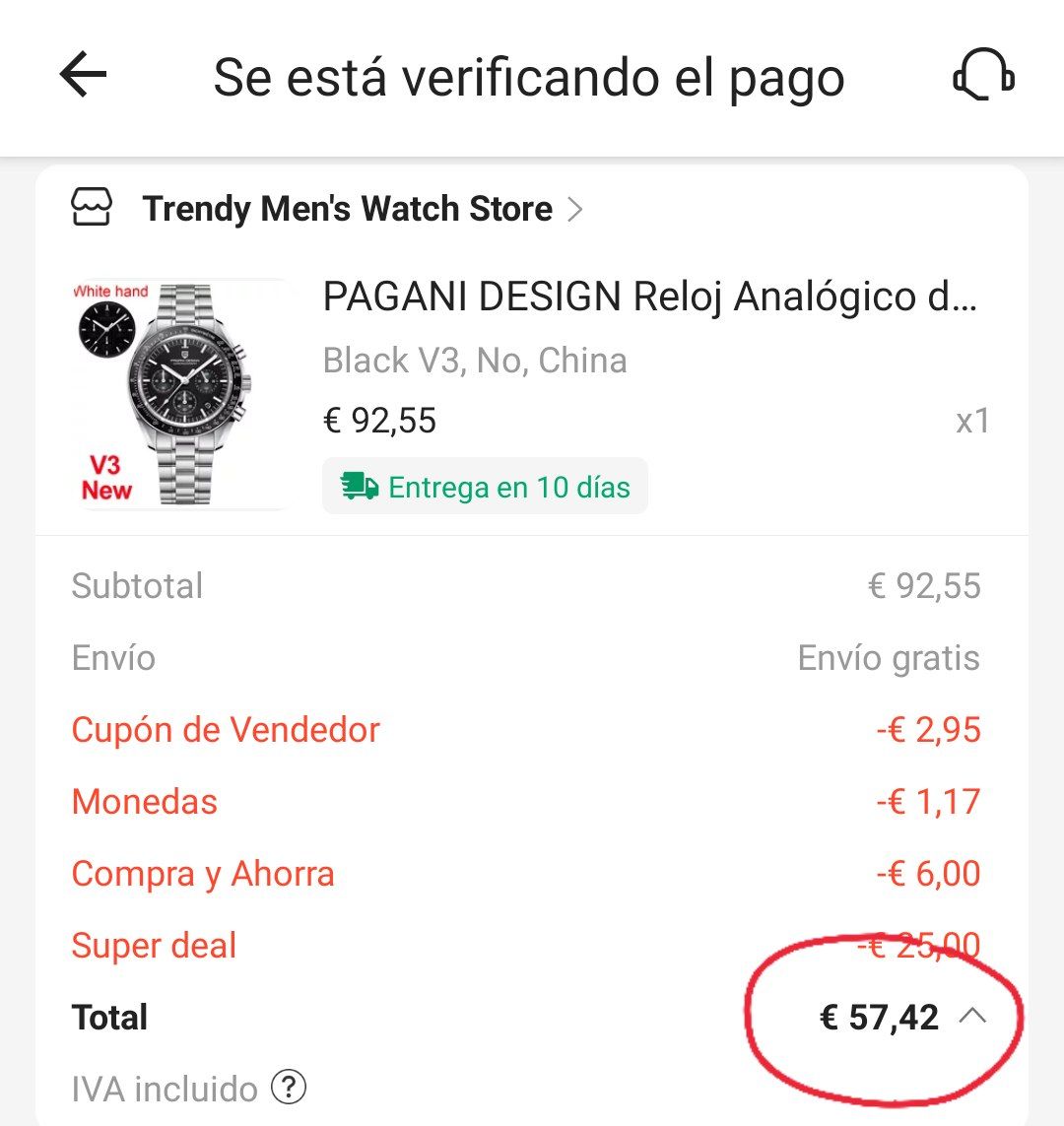
Task: Go back from payment verification screen
Action: 83,76
